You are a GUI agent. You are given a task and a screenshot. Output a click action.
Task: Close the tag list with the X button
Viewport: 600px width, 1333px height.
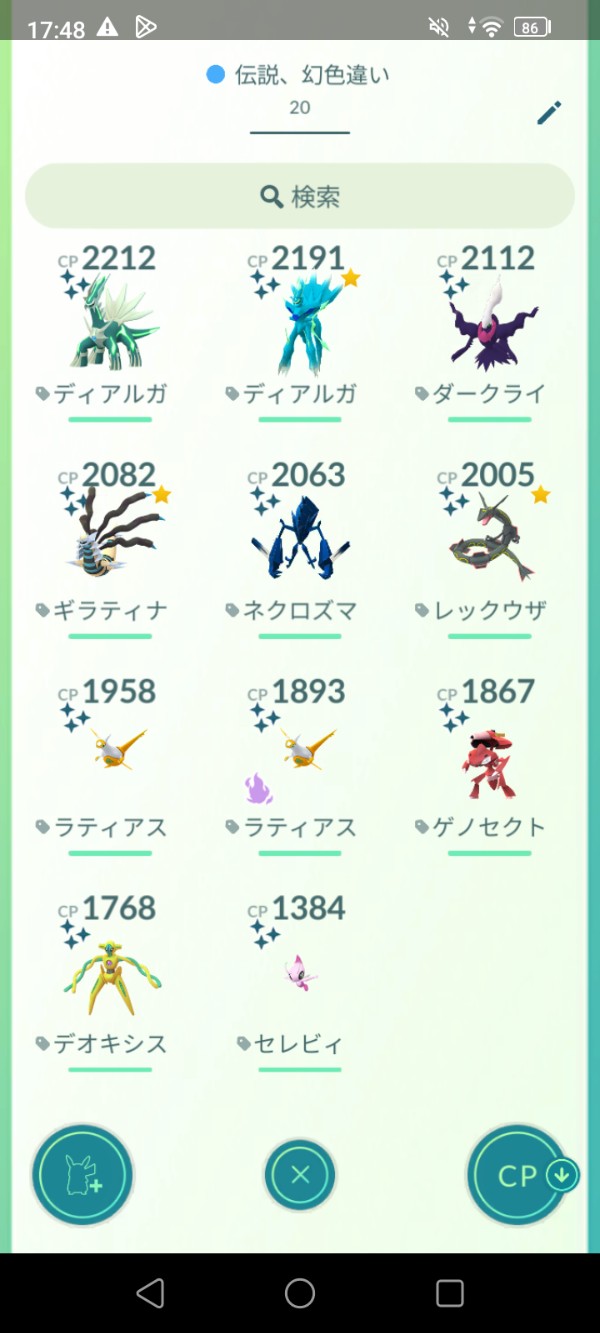pos(300,1175)
